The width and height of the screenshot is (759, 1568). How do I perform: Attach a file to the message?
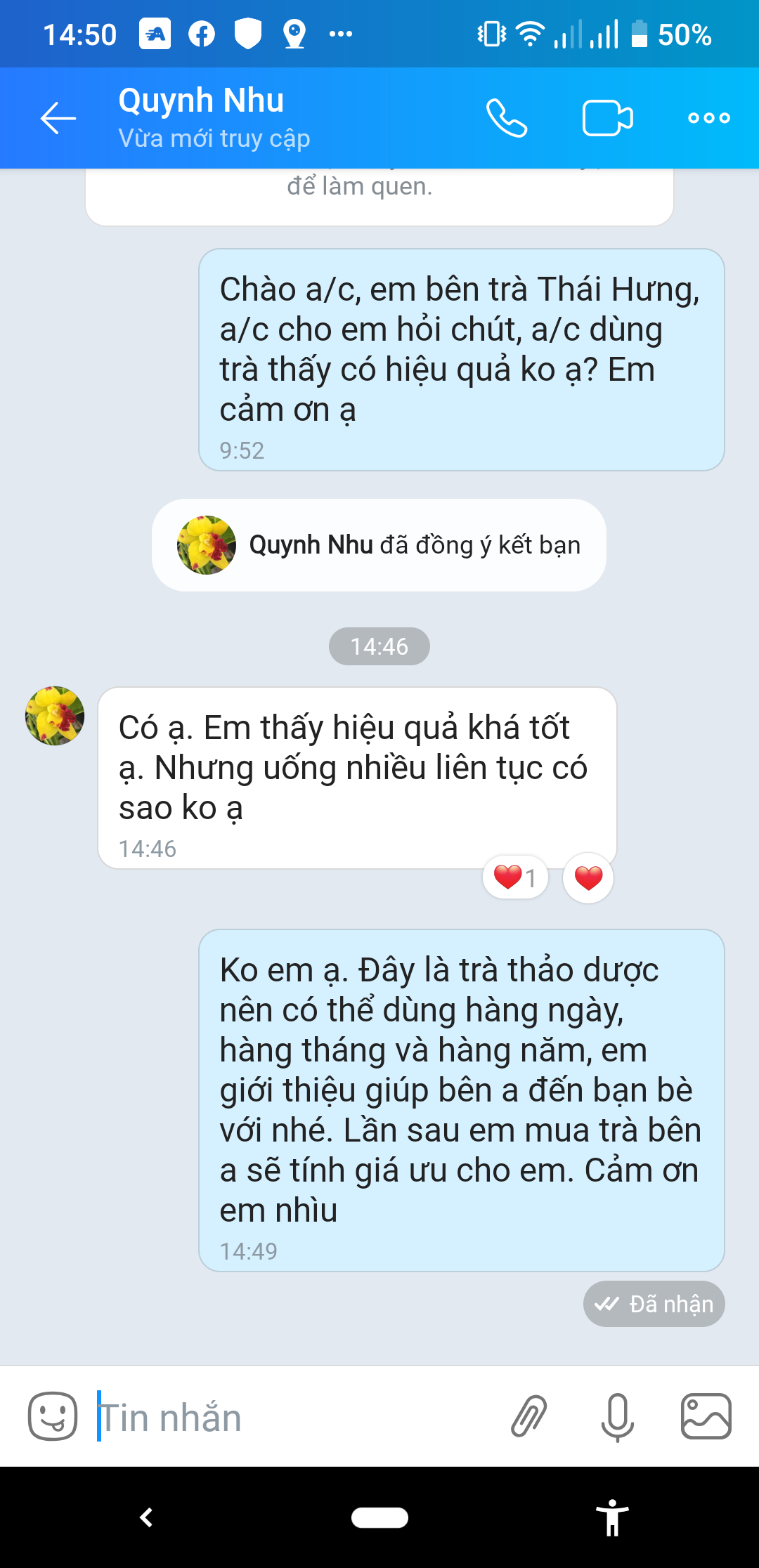pyautogui.click(x=528, y=1416)
